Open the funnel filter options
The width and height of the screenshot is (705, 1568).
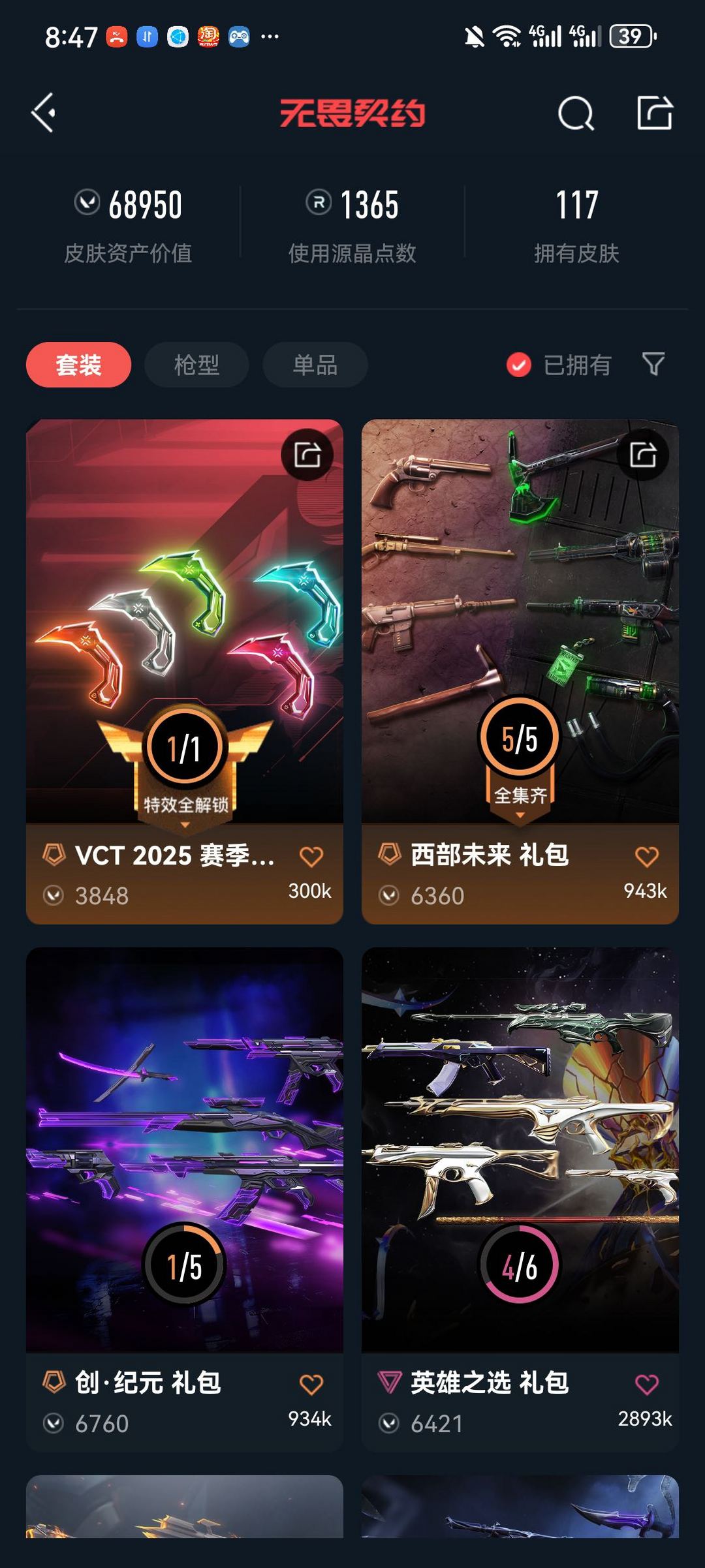(x=653, y=364)
